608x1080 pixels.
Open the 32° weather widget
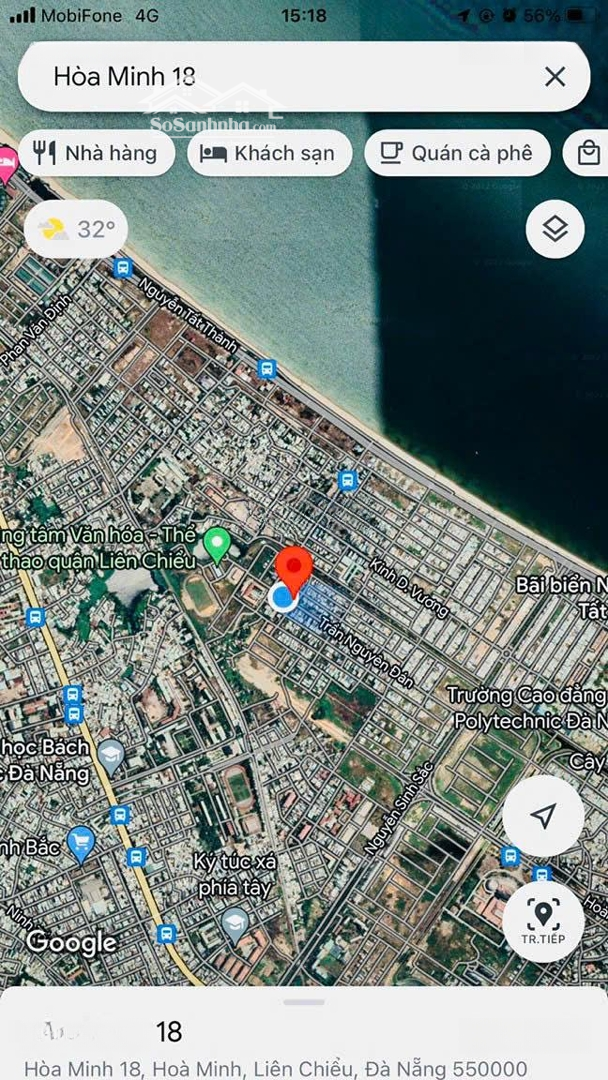point(76,230)
